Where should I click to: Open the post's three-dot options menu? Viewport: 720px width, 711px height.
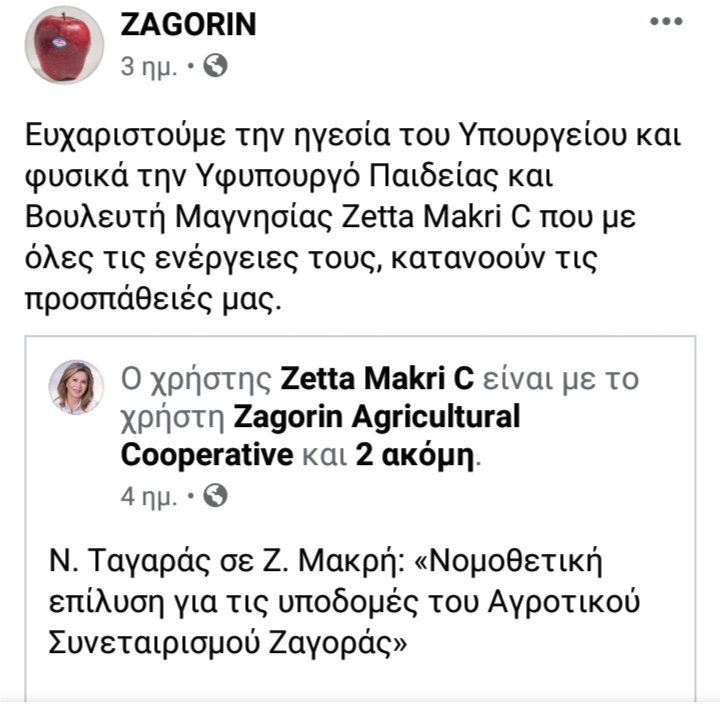tap(668, 20)
